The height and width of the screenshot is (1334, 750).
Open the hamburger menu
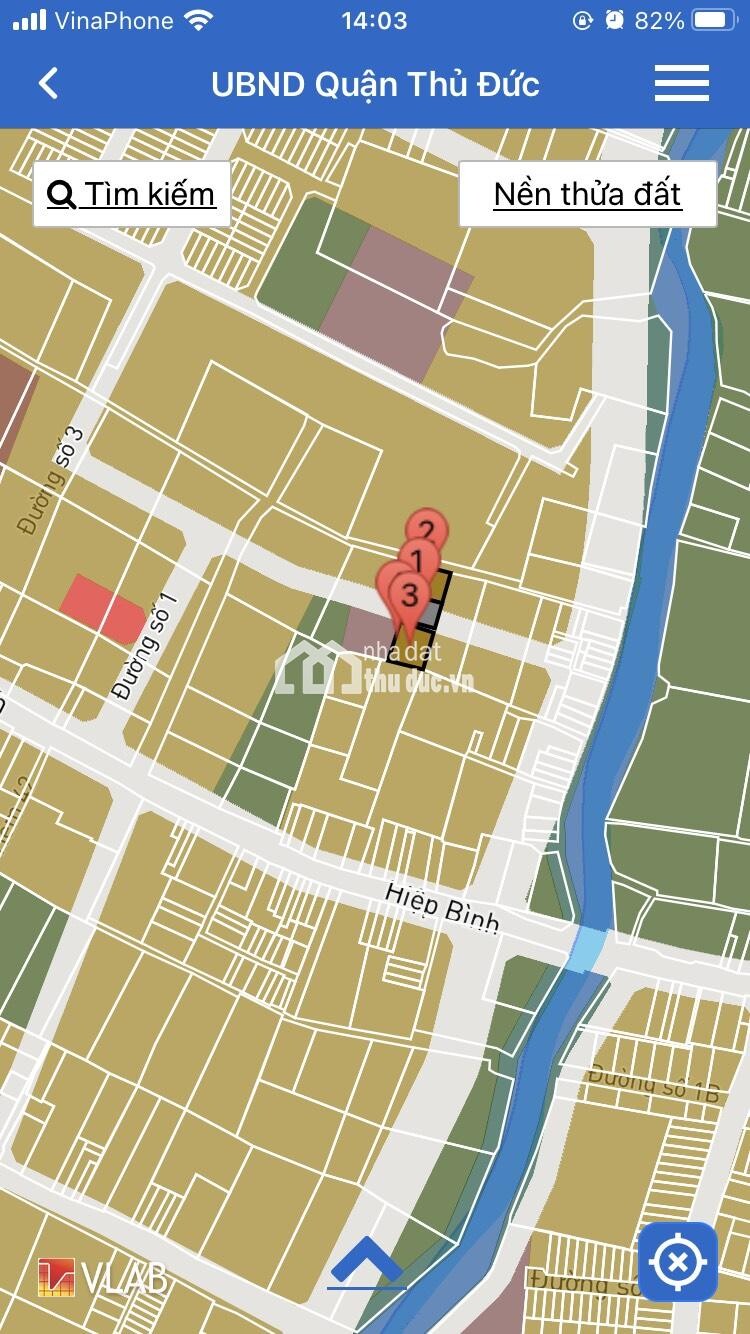[682, 83]
